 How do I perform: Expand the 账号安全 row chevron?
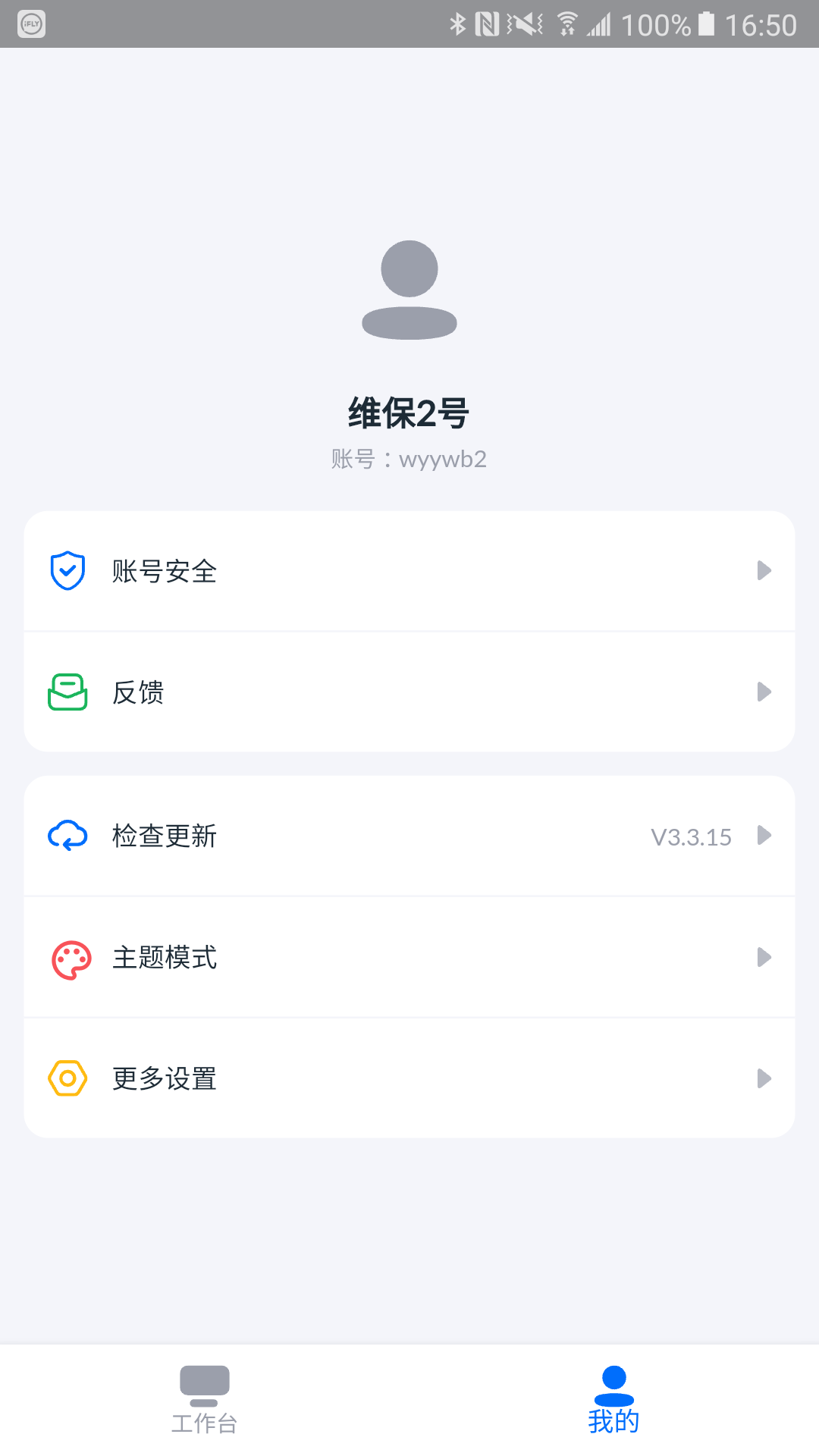point(764,571)
